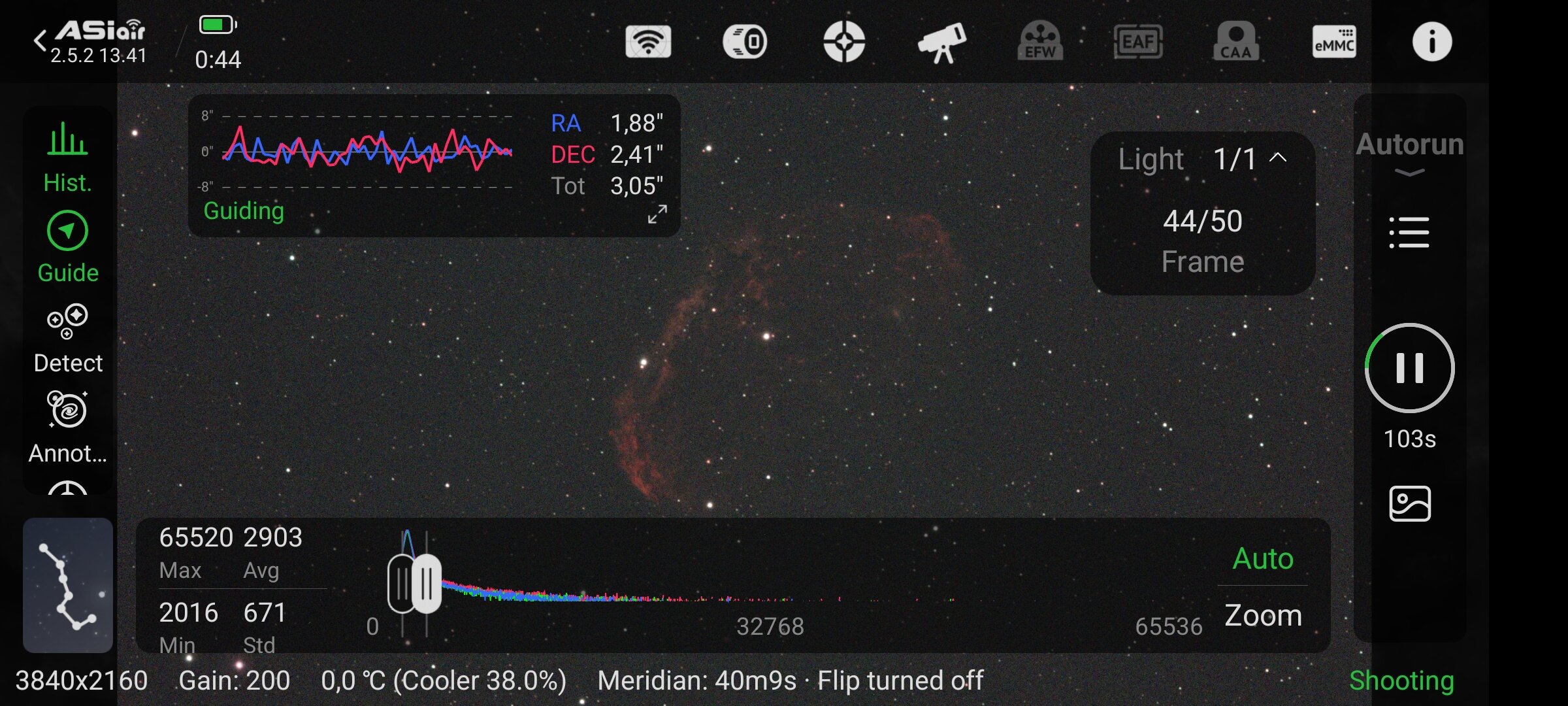Run the Detect stars tool
The width and height of the screenshot is (1568, 706).
pos(68,338)
